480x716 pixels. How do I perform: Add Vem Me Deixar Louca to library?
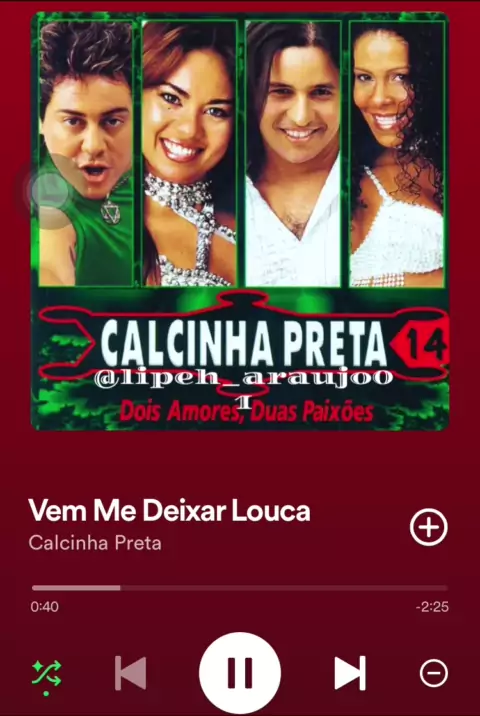[428, 527]
